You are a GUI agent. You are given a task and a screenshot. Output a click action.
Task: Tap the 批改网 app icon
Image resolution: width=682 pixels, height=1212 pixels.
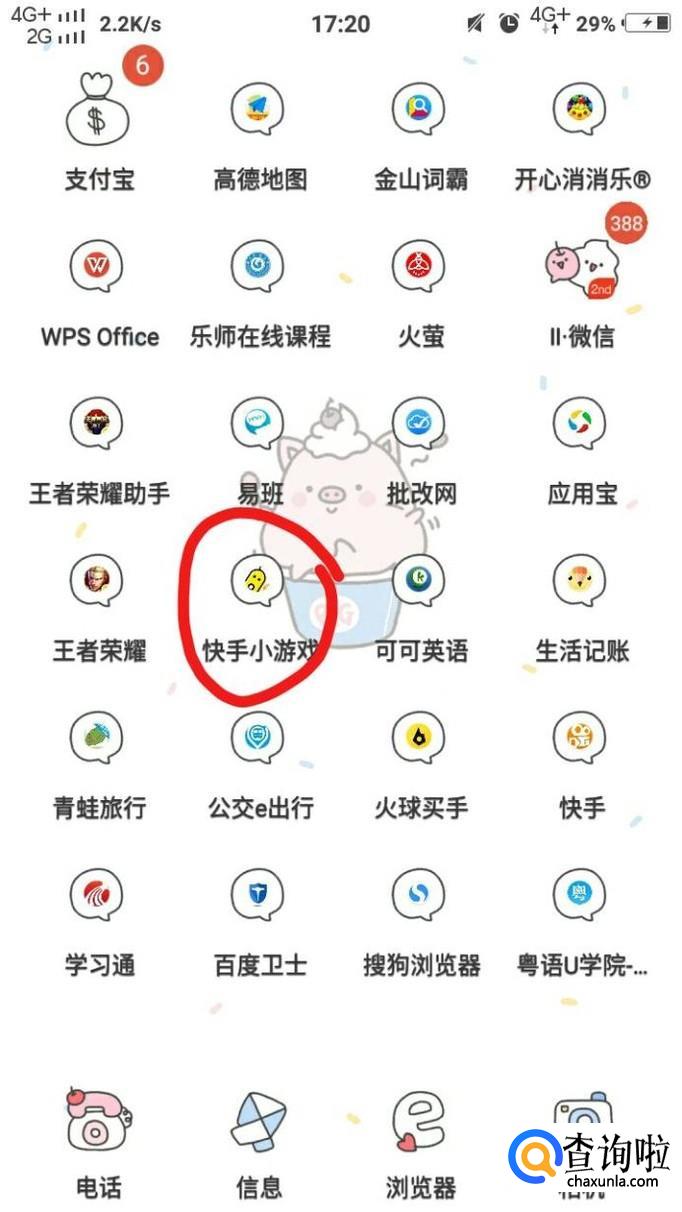(420, 424)
